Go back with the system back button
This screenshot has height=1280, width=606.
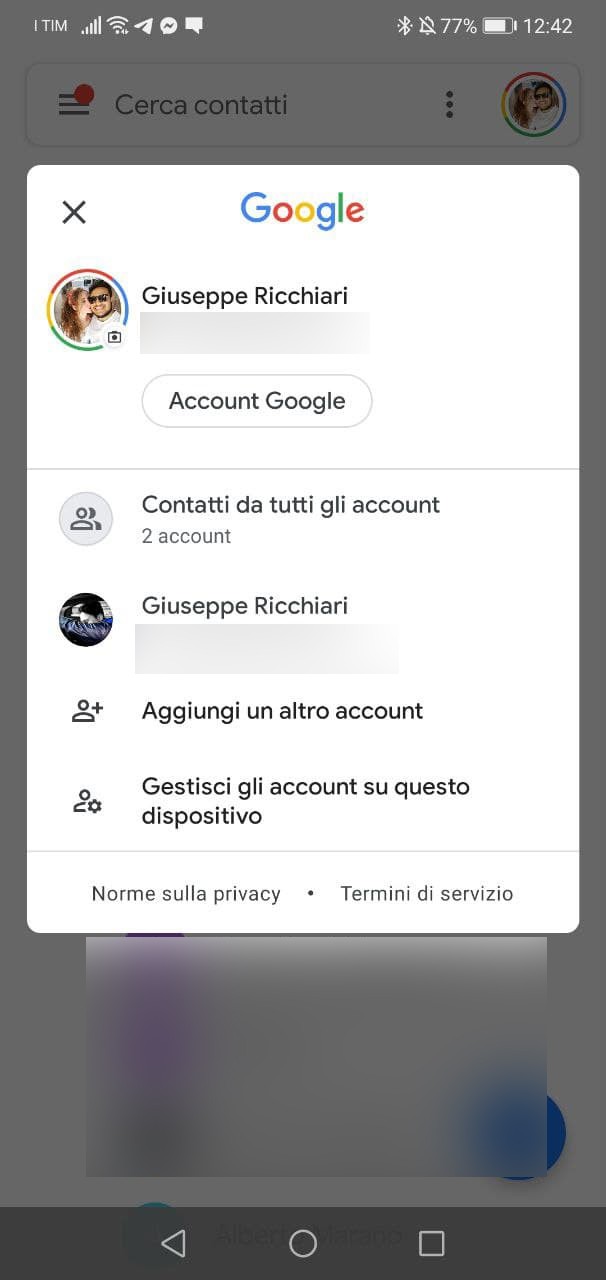[x=174, y=1243]
